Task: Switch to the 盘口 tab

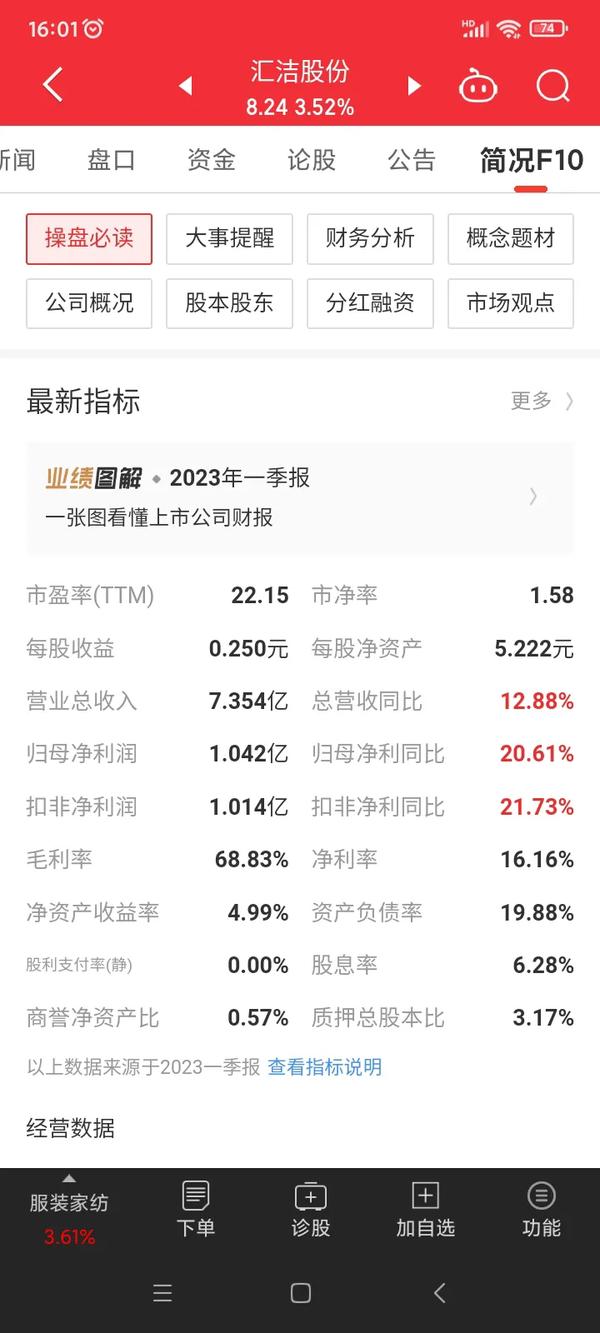Action: click(111, 160)
